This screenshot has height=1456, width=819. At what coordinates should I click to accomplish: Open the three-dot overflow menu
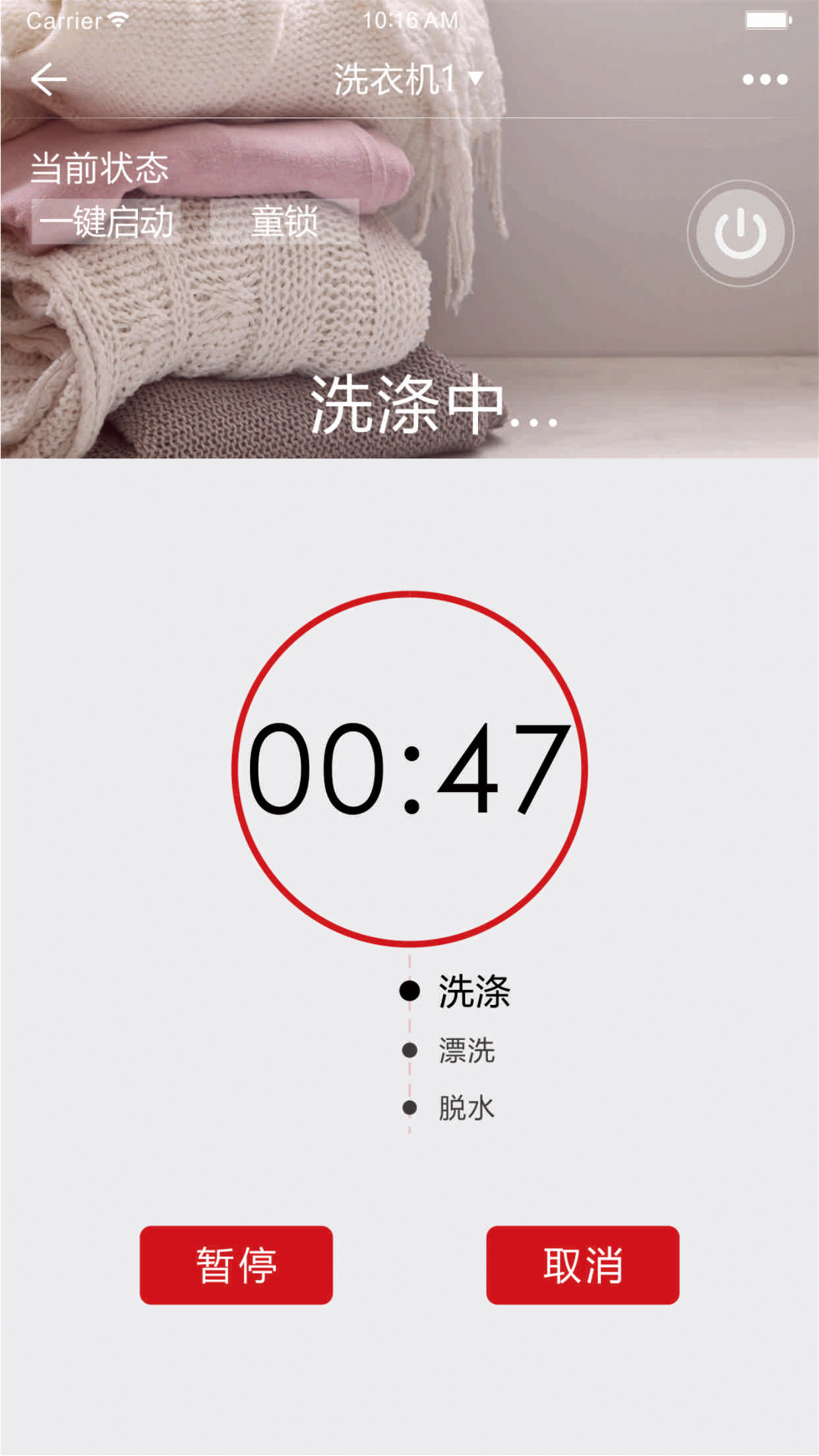click(764, 80)
